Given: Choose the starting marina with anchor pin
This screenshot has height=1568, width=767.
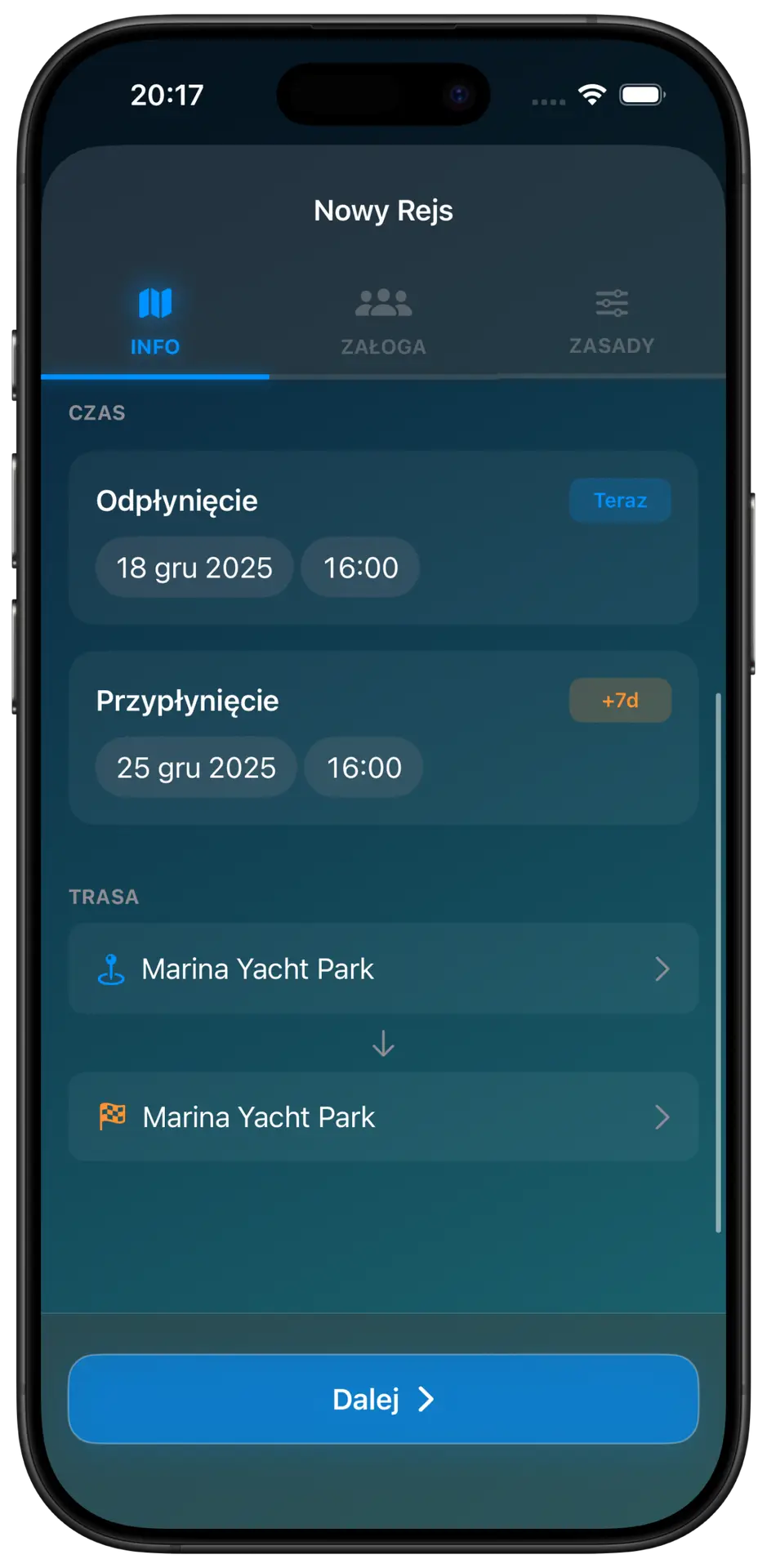Looking at the screenshot, I should [383, 969].
